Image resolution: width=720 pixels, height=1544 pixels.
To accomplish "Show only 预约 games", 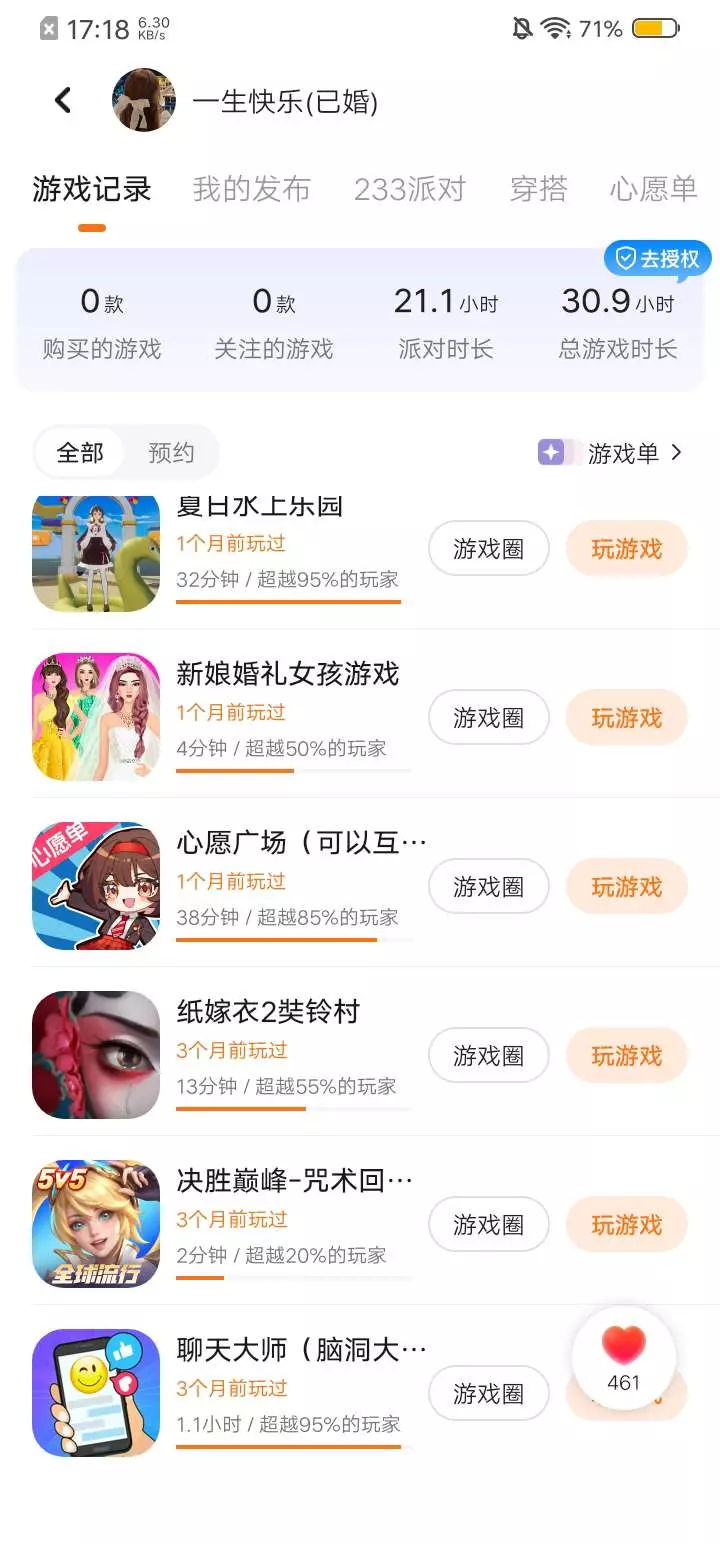I will click(171, 453).
